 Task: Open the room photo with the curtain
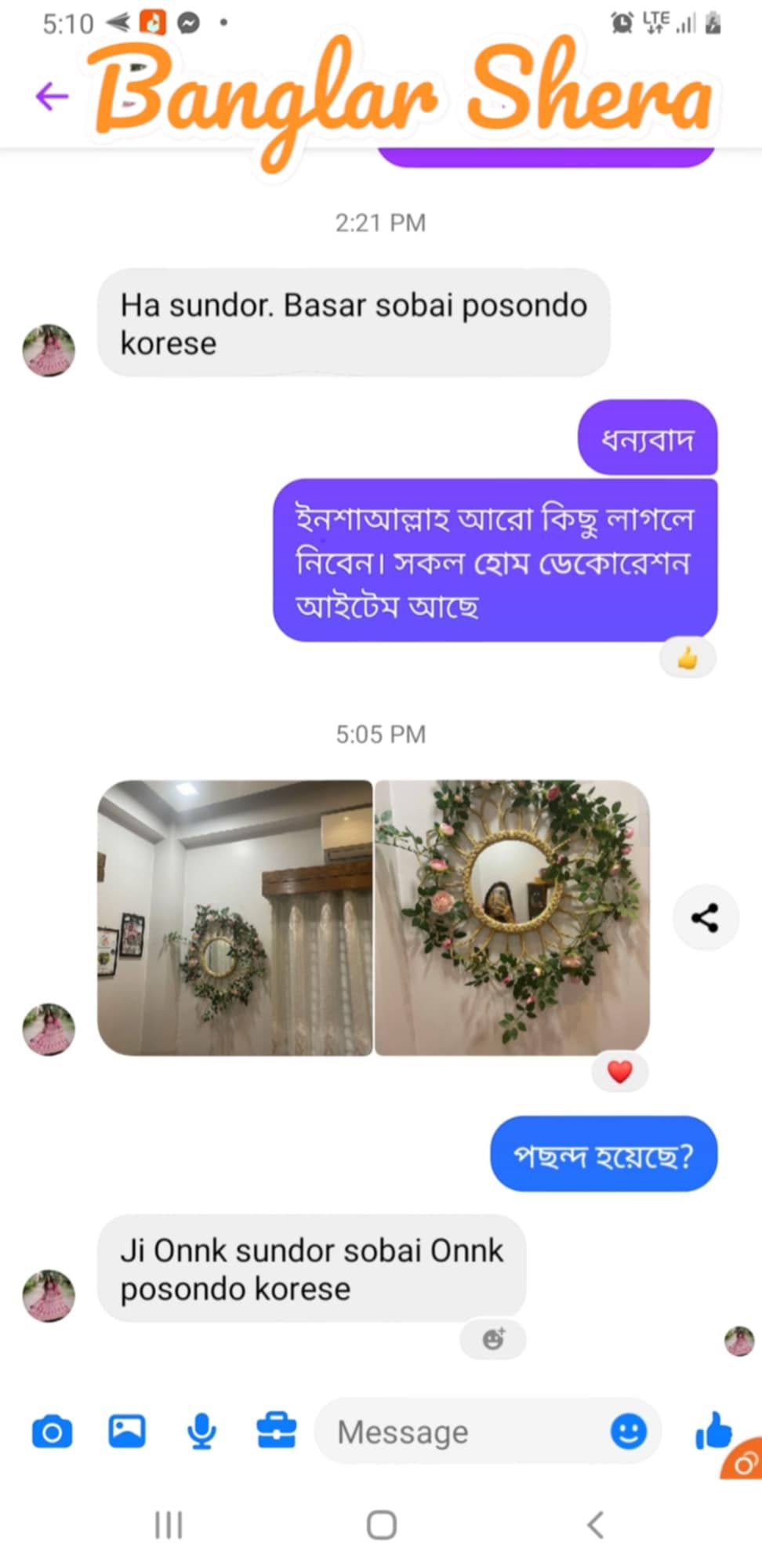coord(234,917)
